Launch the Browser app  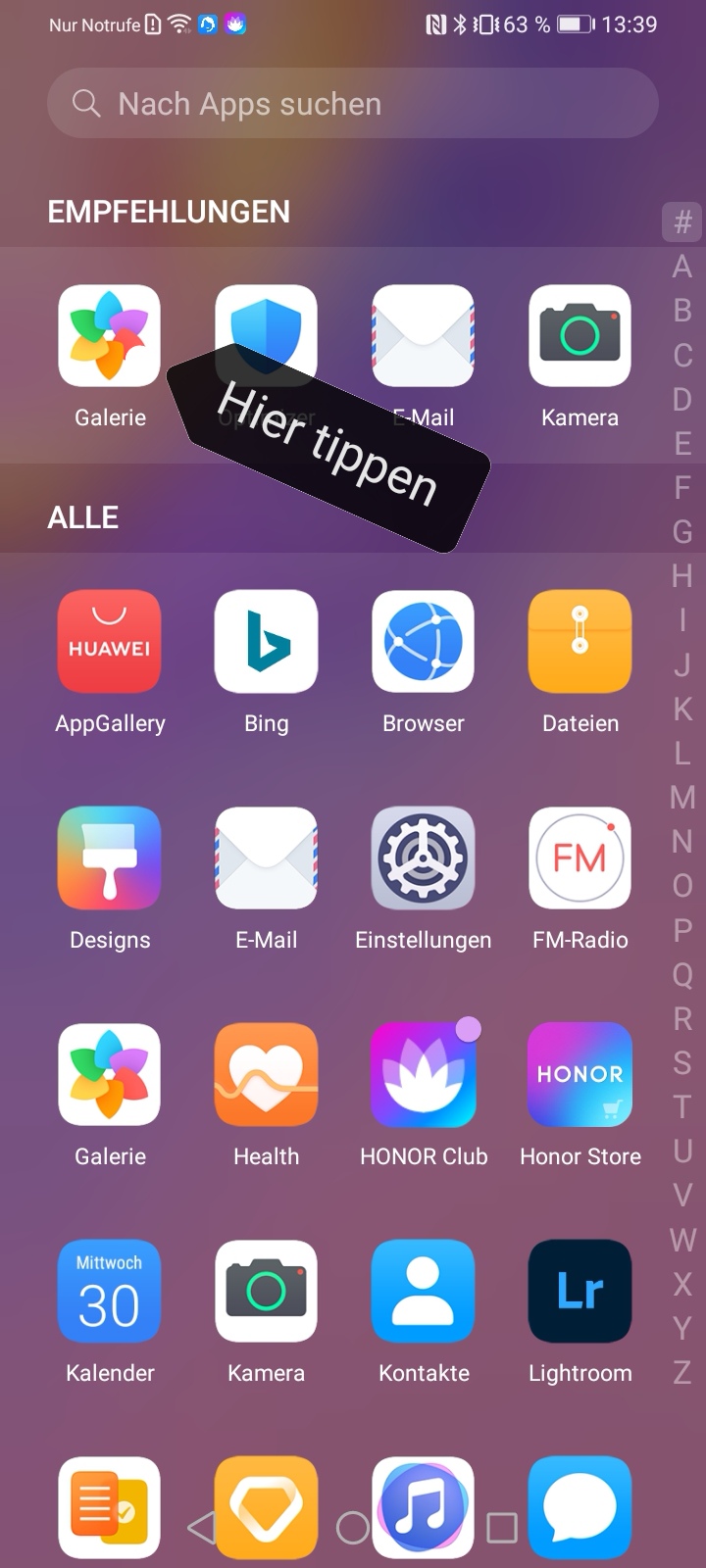click(423, 642)
